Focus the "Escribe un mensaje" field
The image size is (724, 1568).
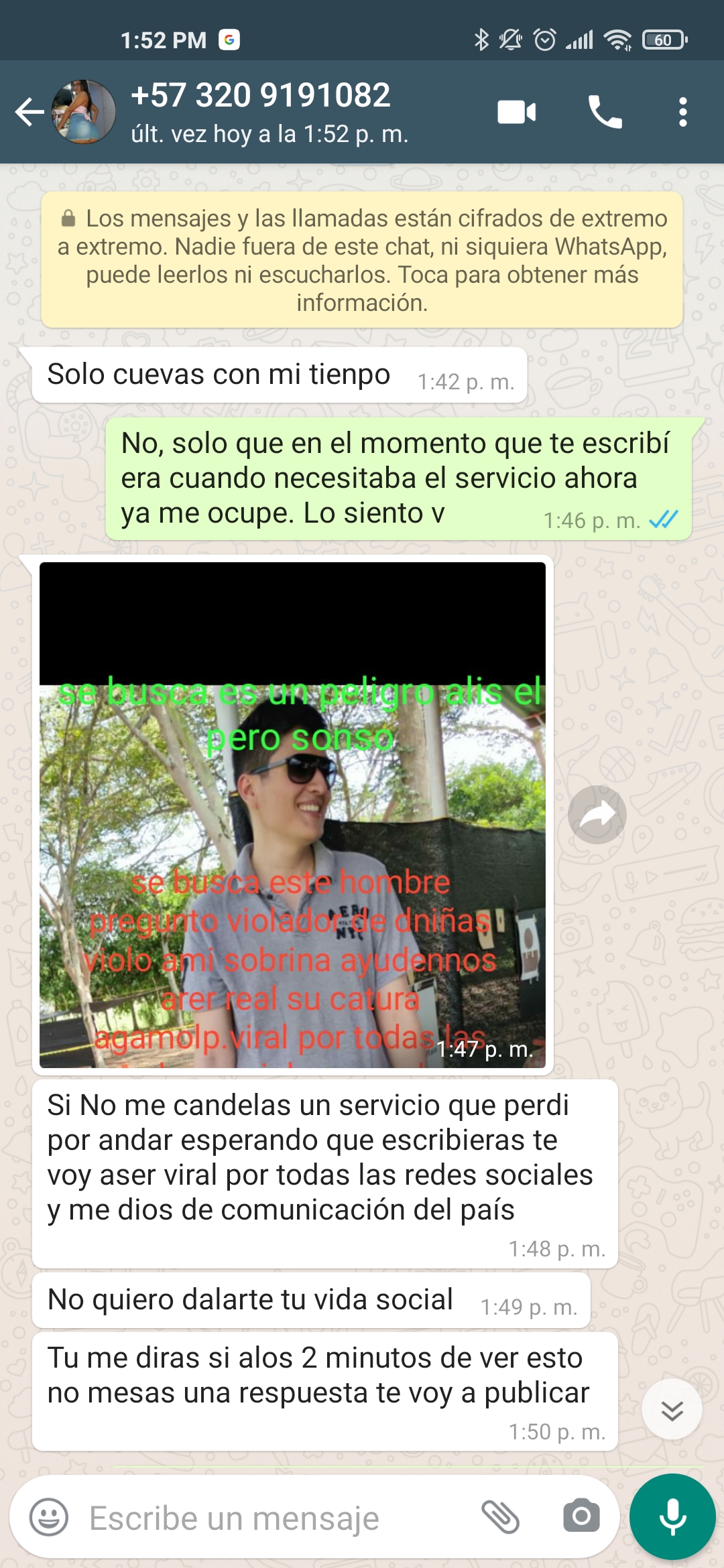pos(268,1517)
